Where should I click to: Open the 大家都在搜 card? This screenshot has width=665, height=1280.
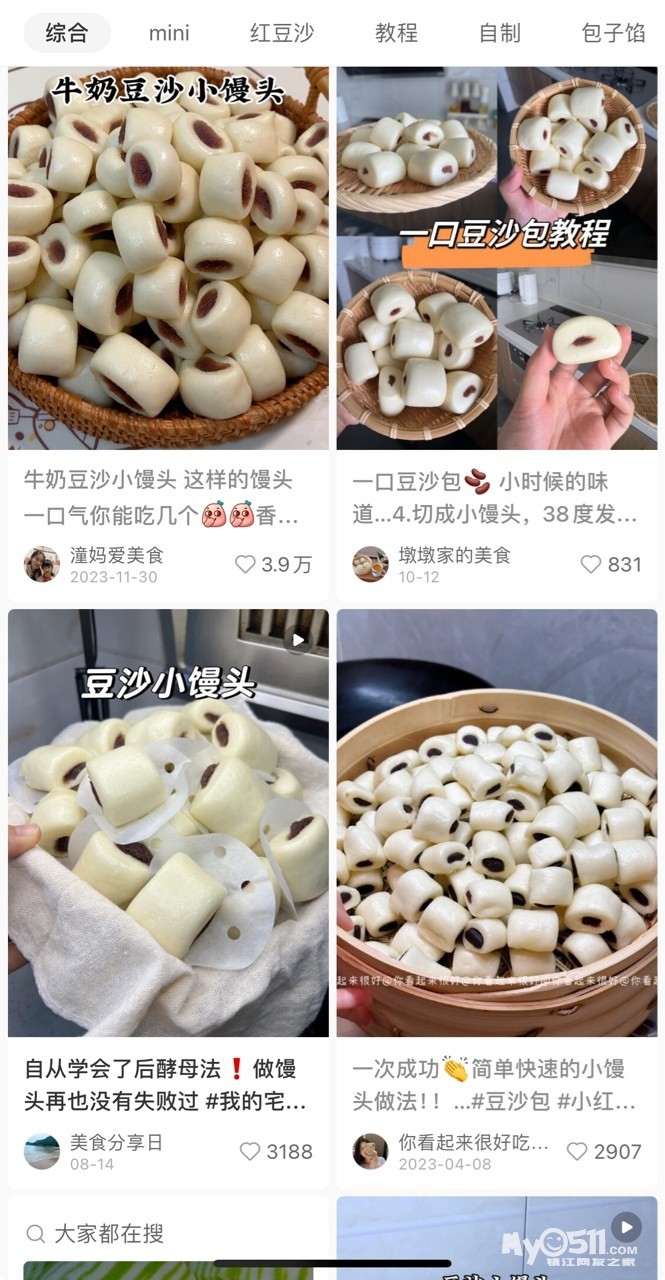pyautogui.click(x=108, y=1233)
